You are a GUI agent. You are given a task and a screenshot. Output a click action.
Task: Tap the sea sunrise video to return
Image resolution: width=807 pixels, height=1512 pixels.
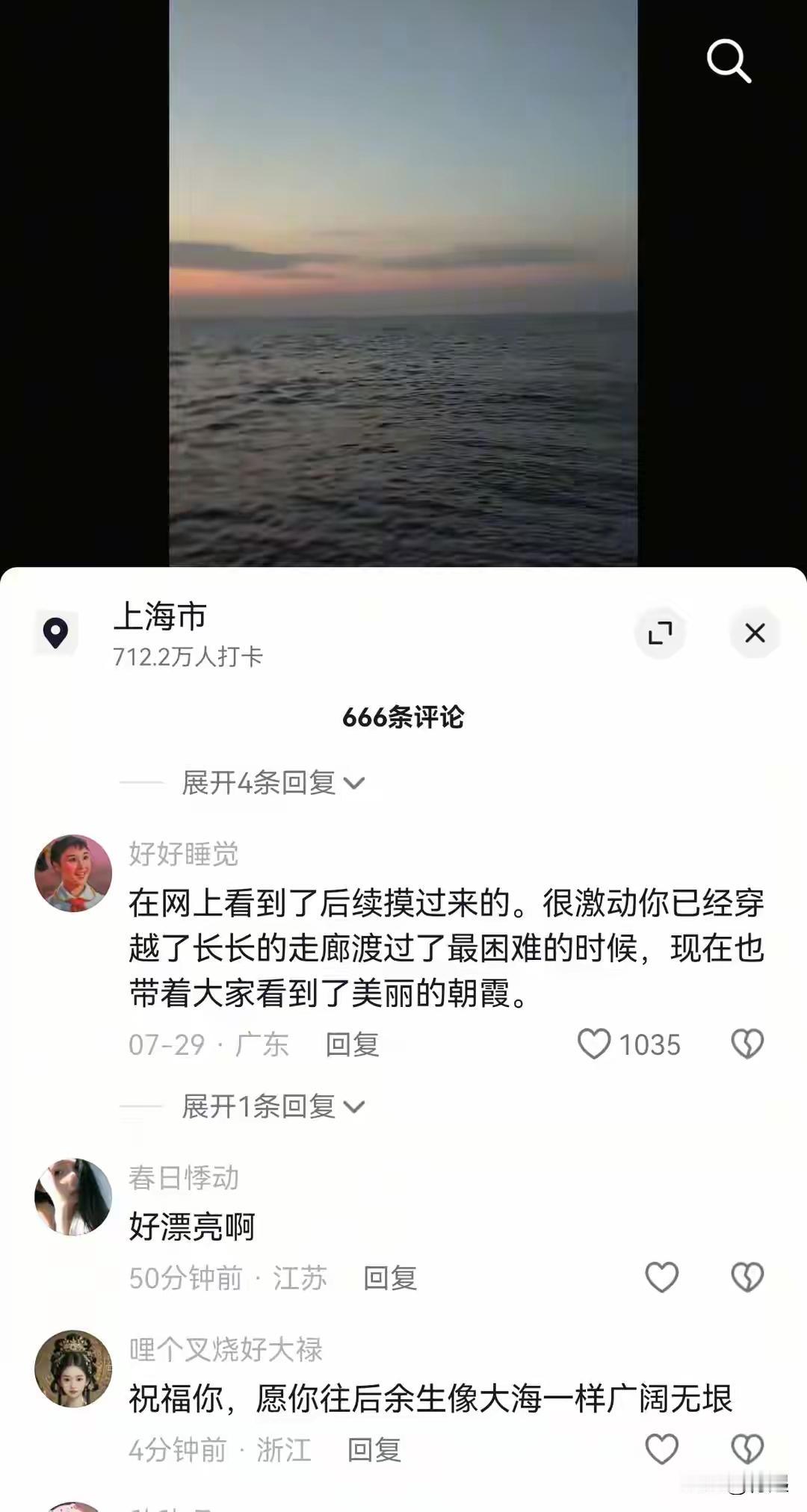coord(403,283)
